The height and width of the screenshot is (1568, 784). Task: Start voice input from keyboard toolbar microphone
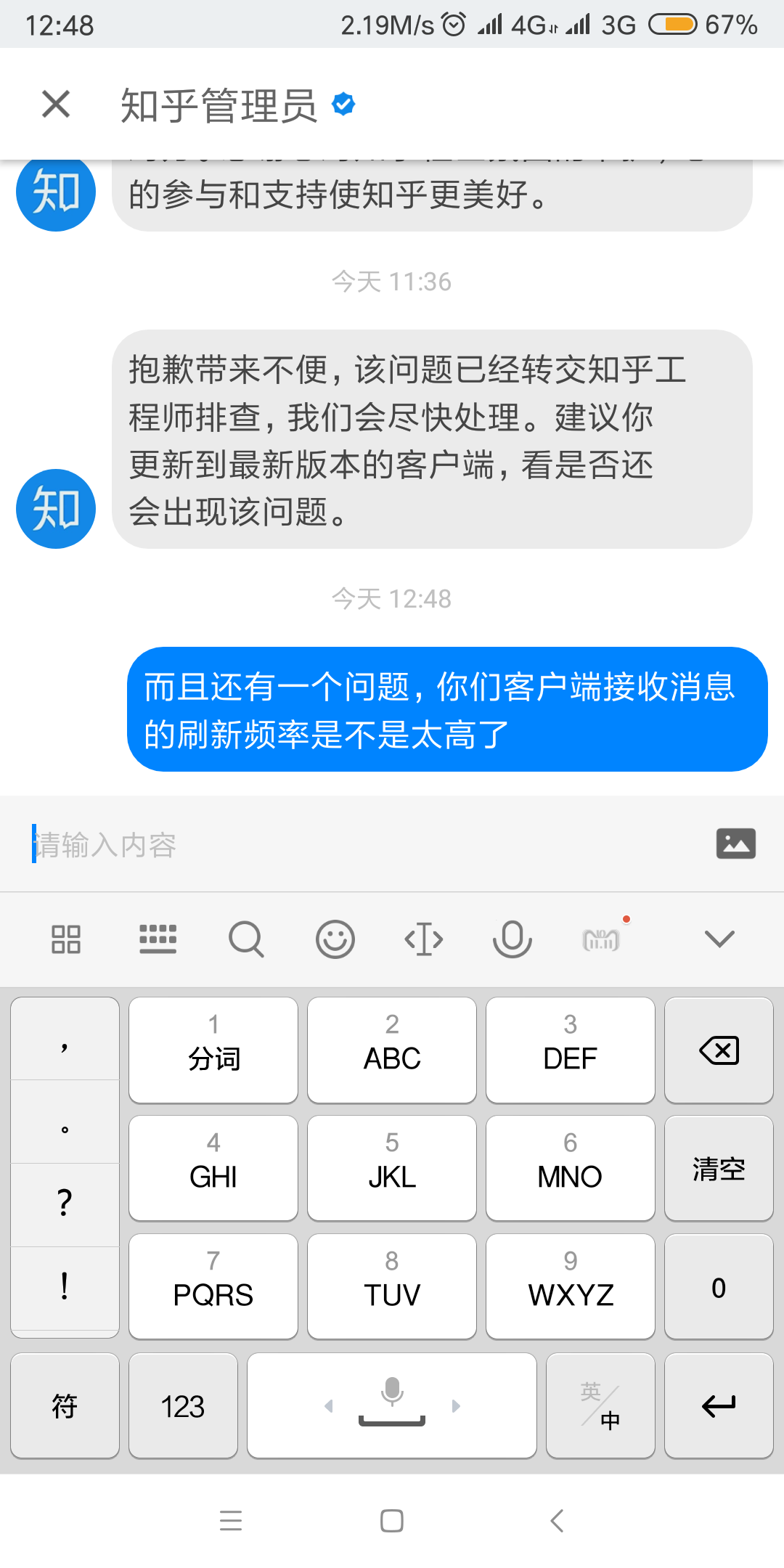pyautogui.click(x=512, y=939)
